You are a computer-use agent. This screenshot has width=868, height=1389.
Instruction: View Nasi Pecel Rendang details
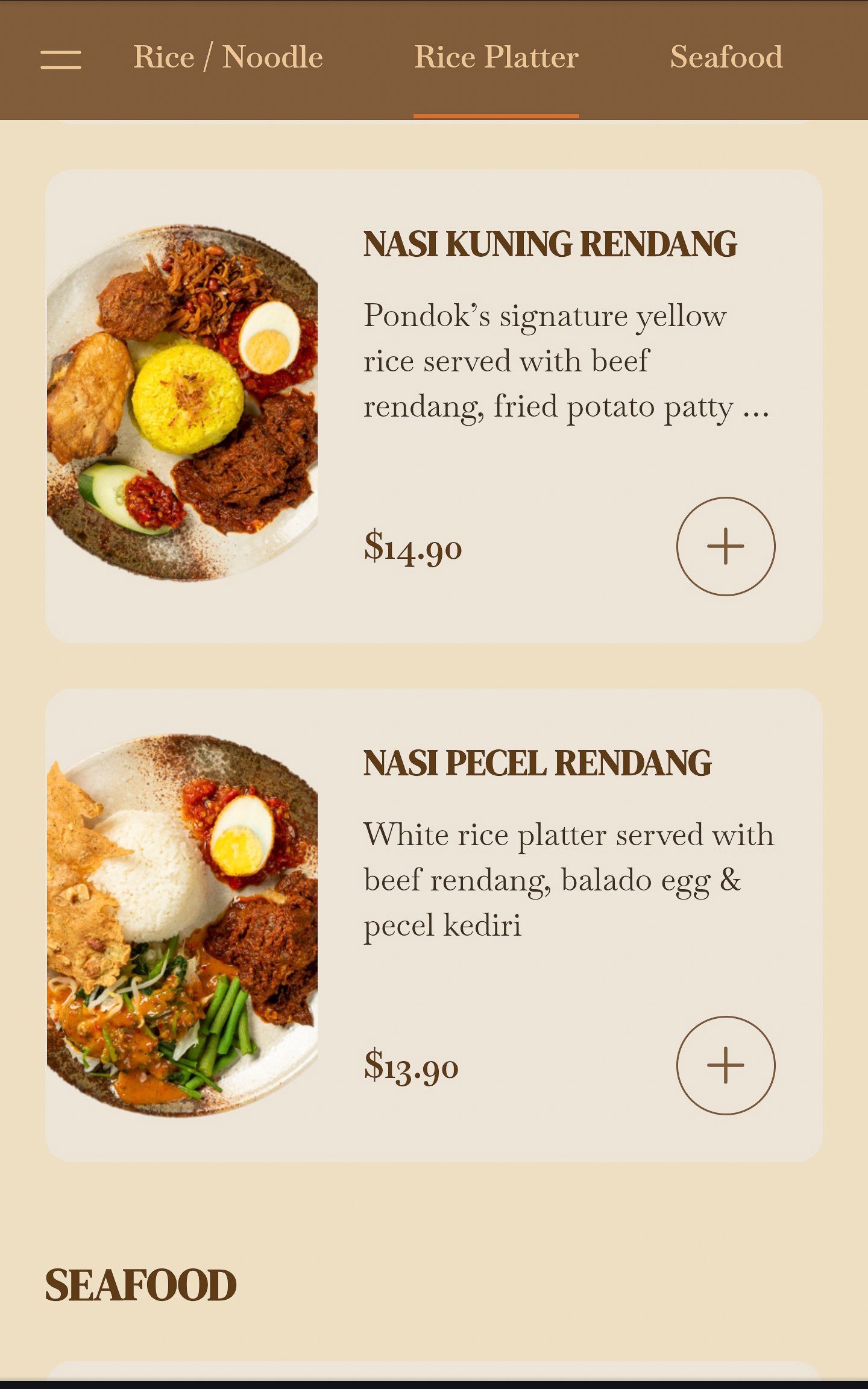point(536,764)
